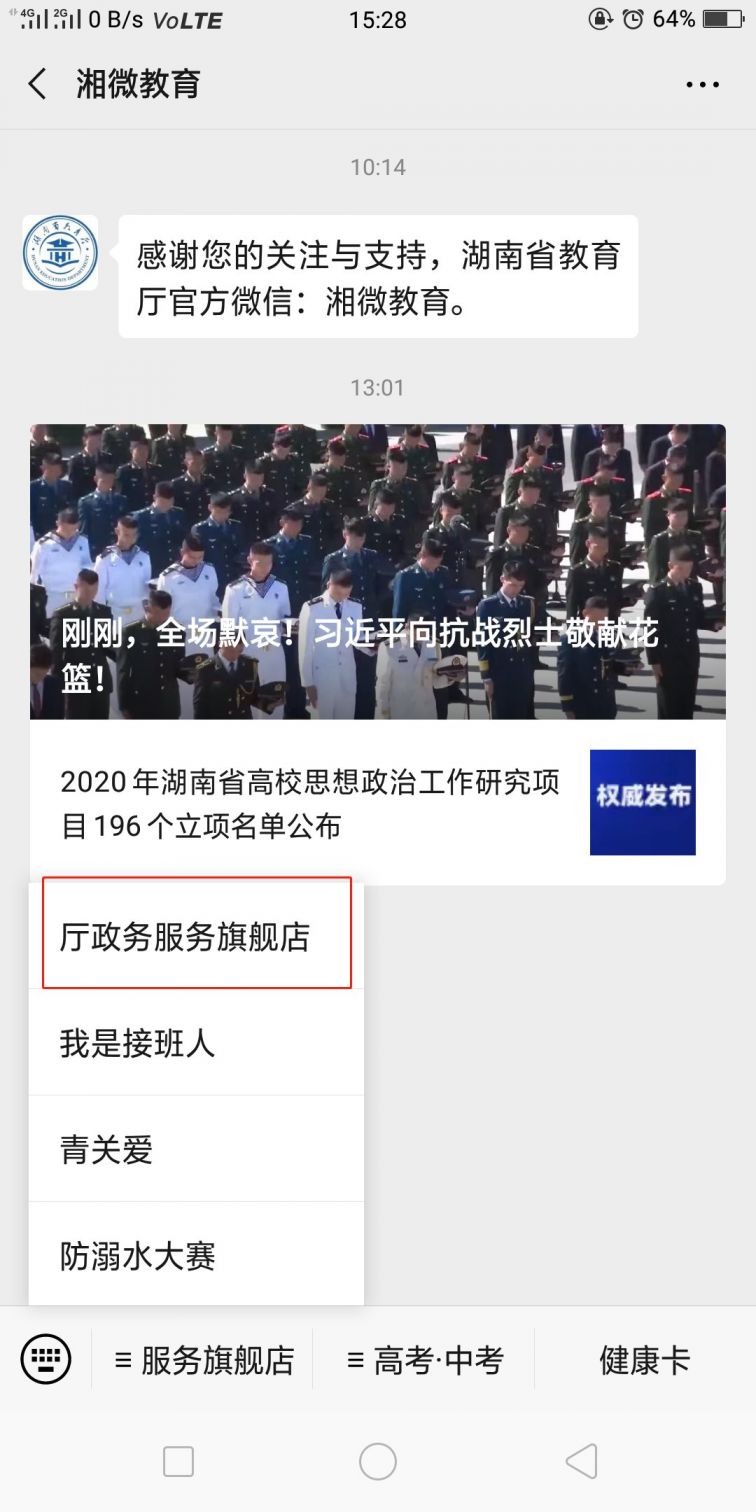Open the 青关爱 menu item
This screenshot has height=1512, width=756.
point(196,1150)
